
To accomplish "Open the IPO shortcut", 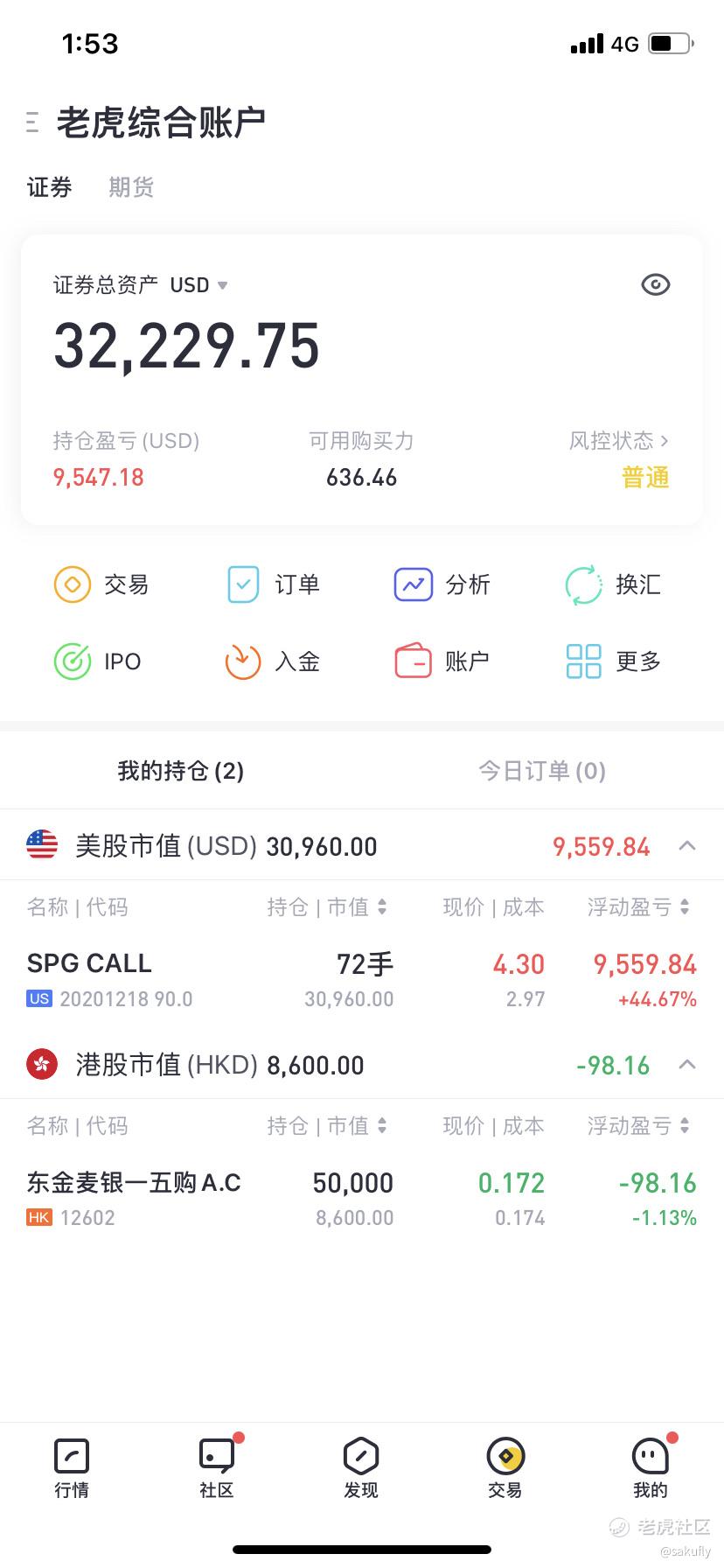I will tap(98, 661).
